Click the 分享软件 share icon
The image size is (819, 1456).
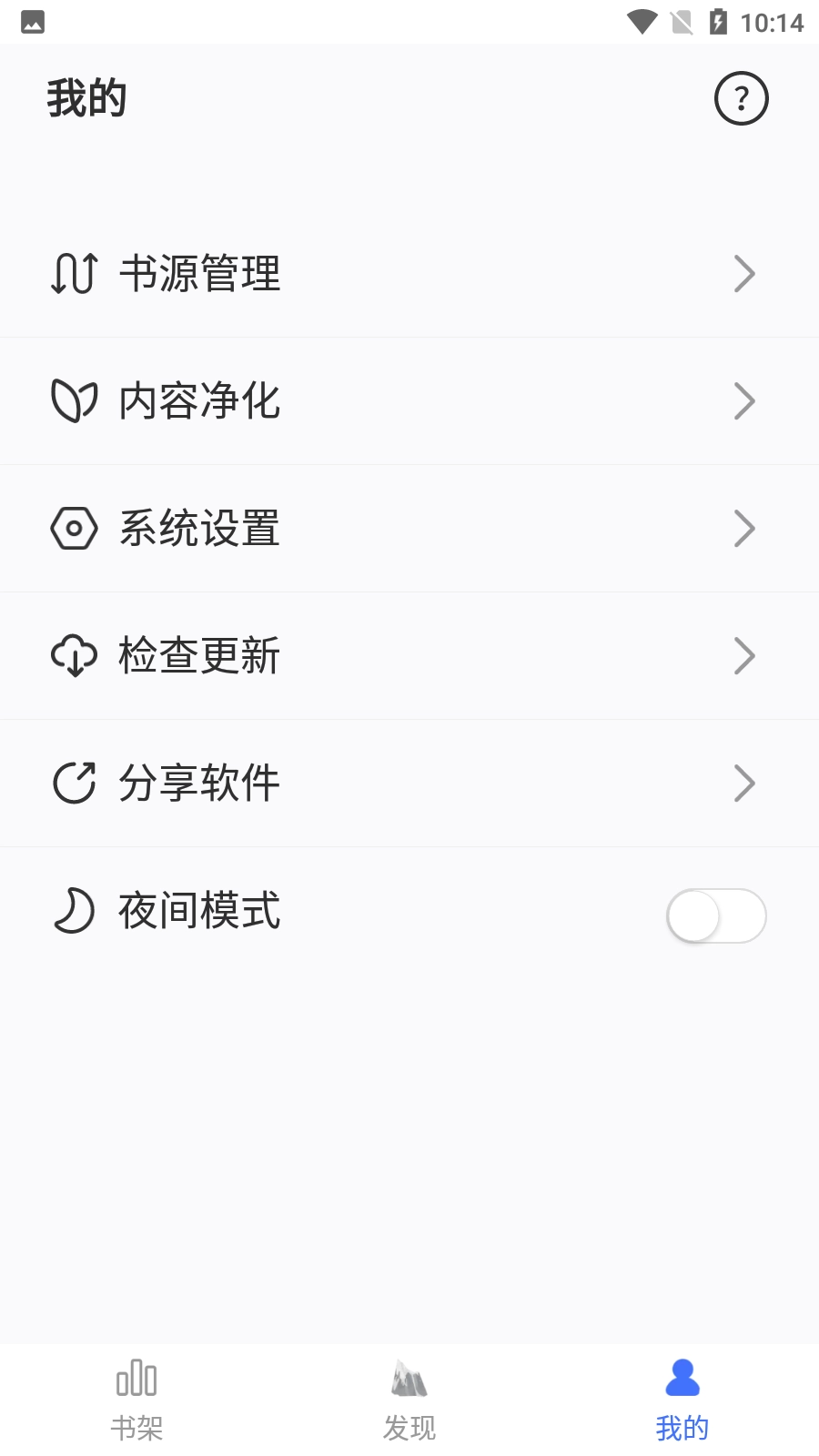click(74, 783)
